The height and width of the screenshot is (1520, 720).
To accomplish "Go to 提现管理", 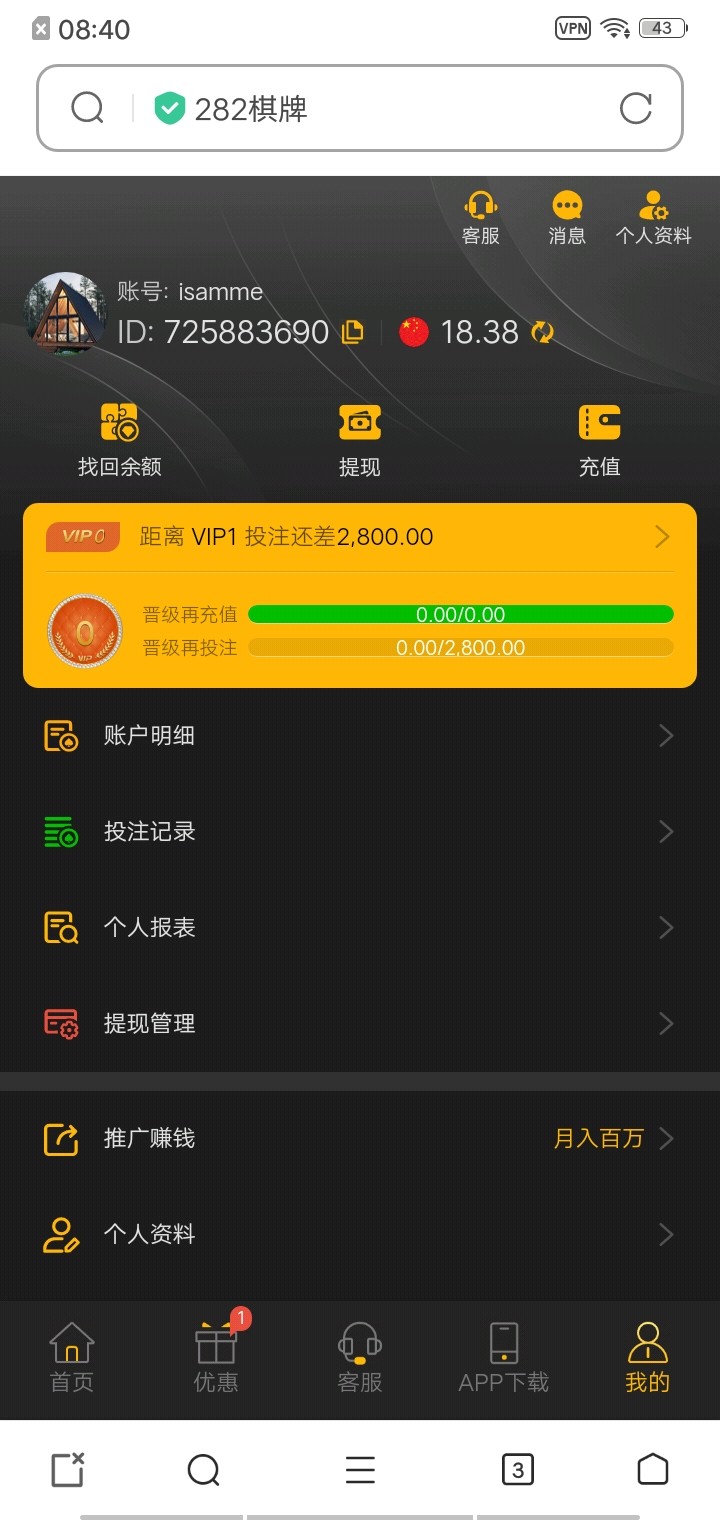I will tap(360, 1024).
